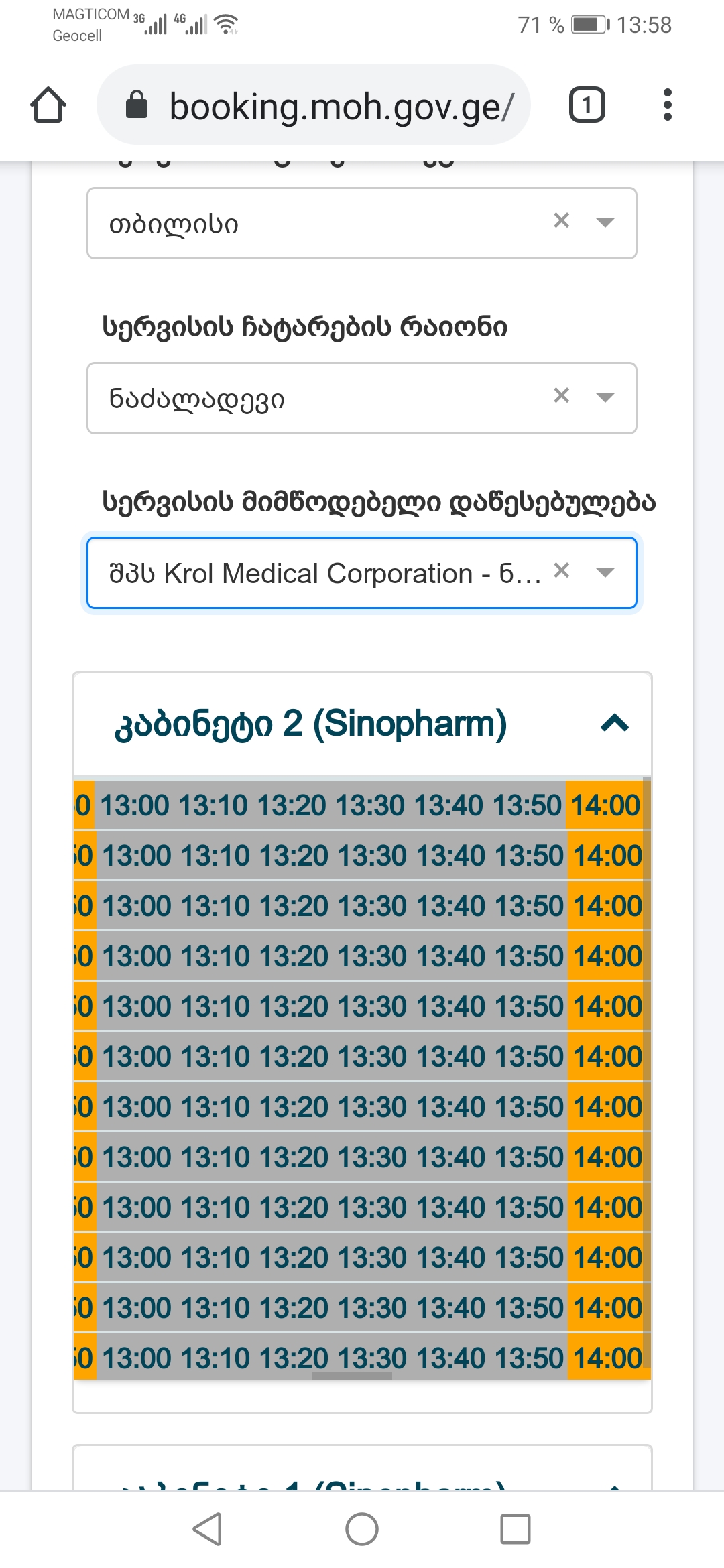724x1568 pixels.
Task: Clear the თბილისი selection
Action: tap(562, 220)
